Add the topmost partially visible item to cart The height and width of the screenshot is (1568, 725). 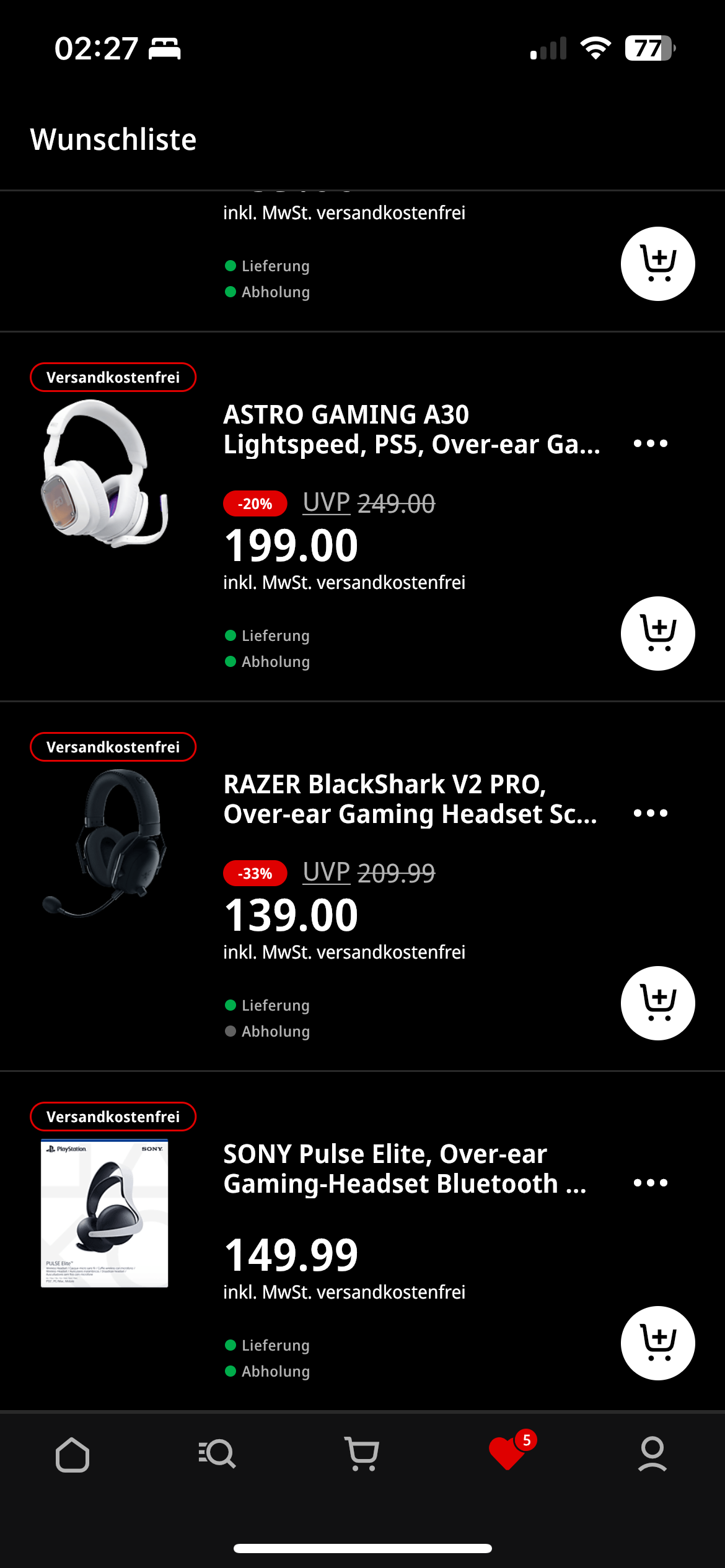tap(657, 264)
